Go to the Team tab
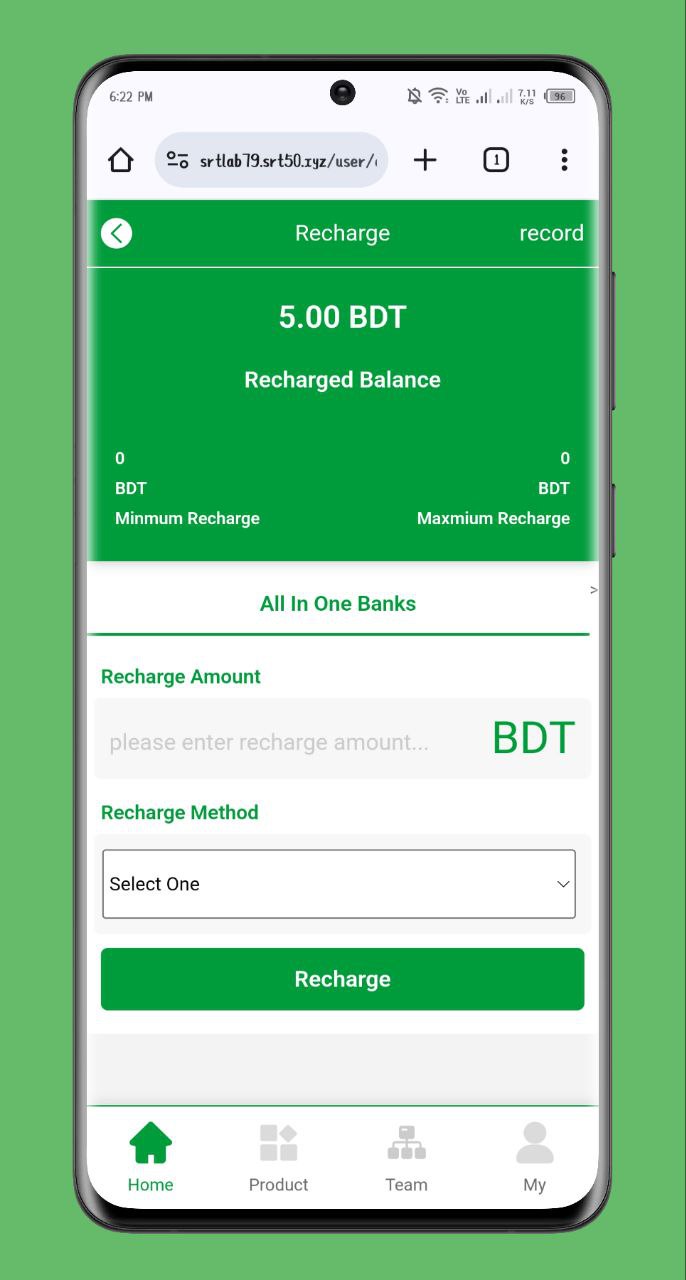 click(x=406, y=1157)
